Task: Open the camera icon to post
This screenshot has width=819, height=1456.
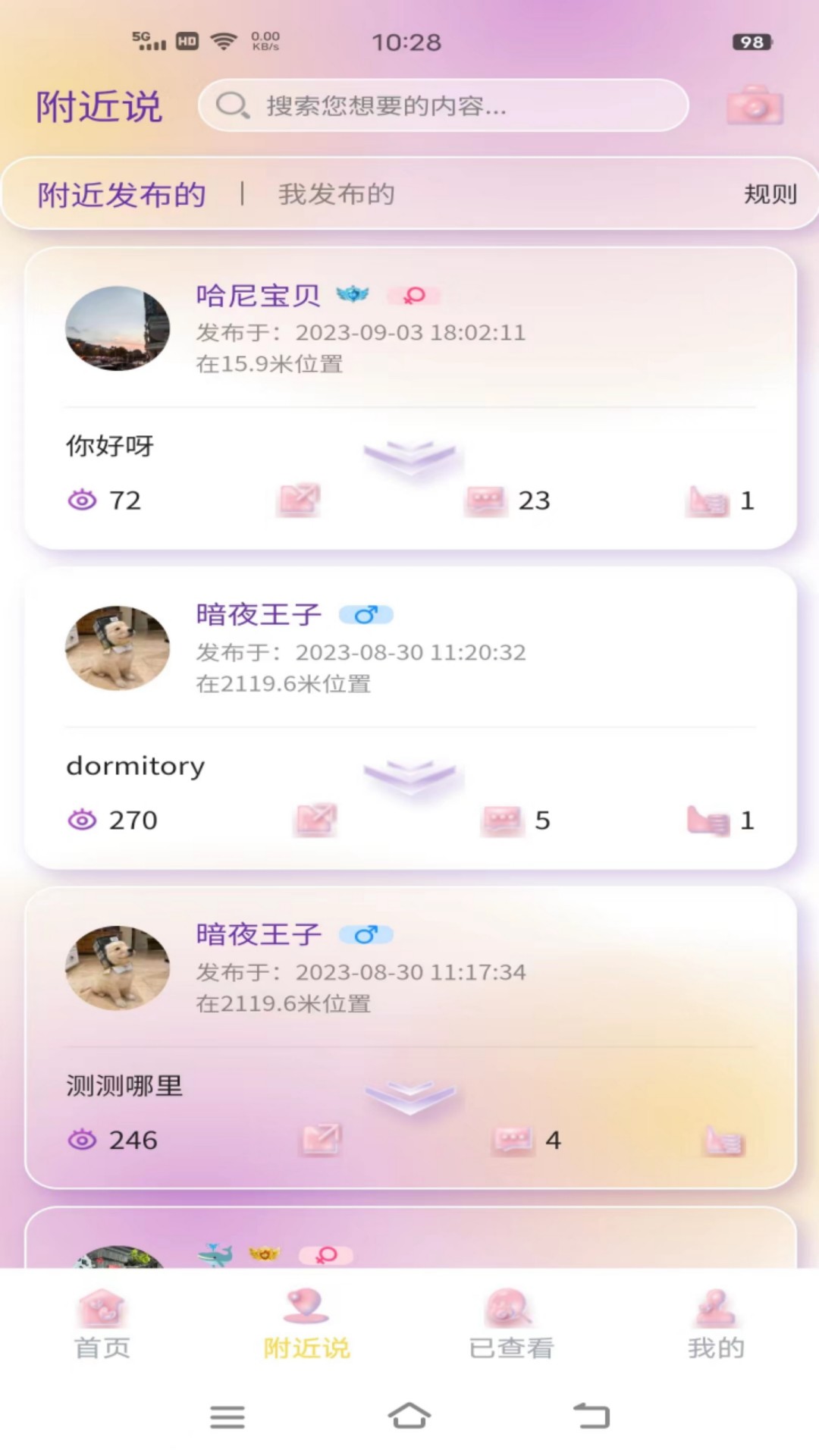Action: (x=754, y=105)
